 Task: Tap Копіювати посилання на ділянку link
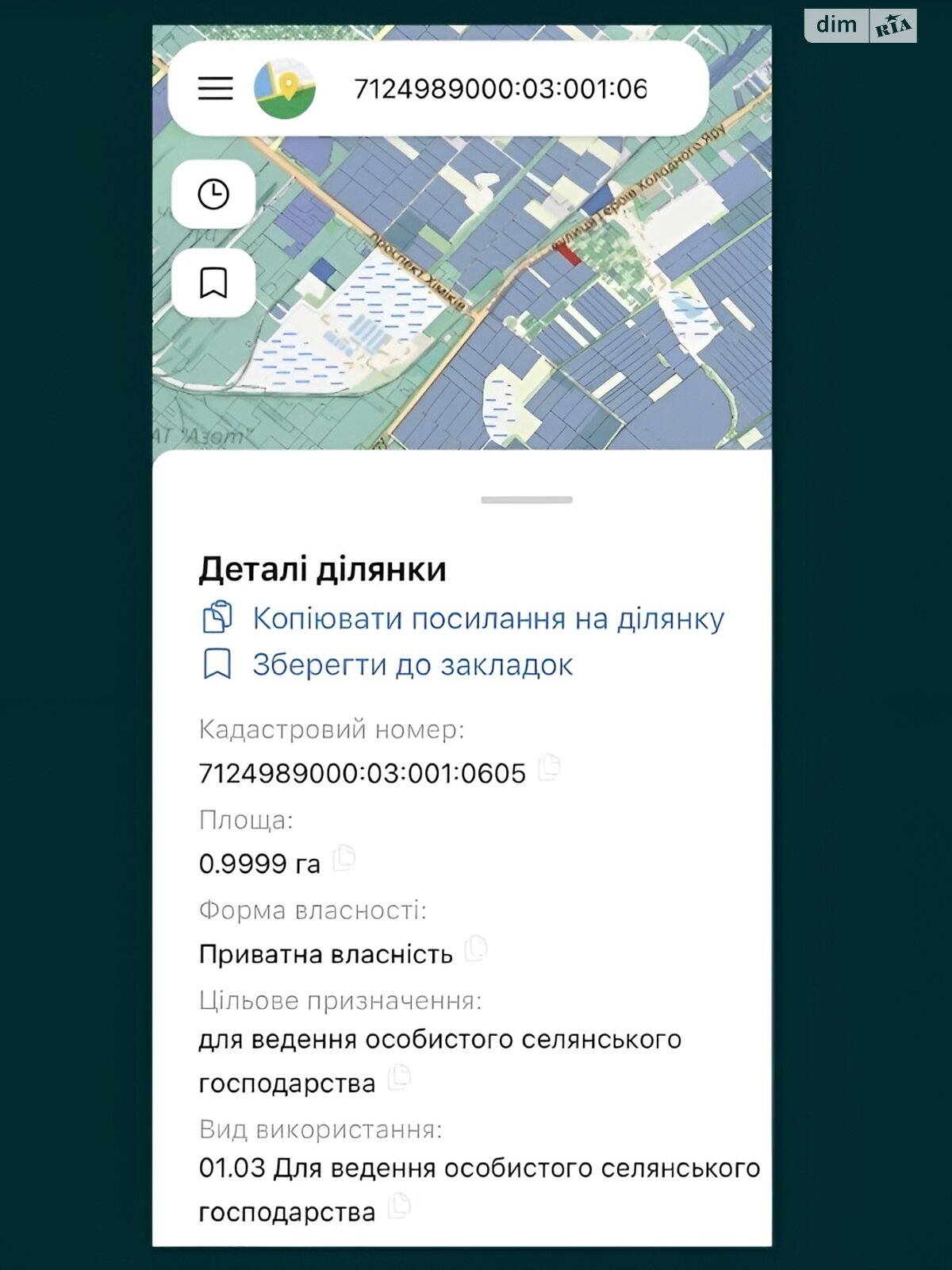pos(487,619)
